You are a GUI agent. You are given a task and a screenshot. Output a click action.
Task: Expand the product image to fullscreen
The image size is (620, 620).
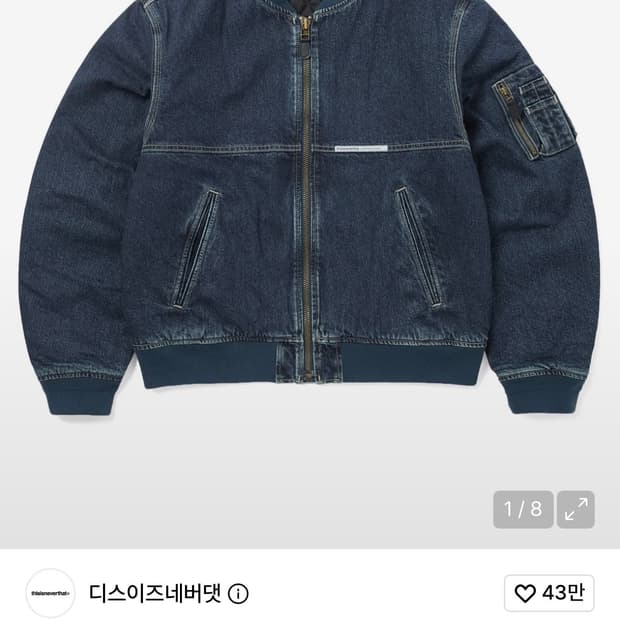575,509
